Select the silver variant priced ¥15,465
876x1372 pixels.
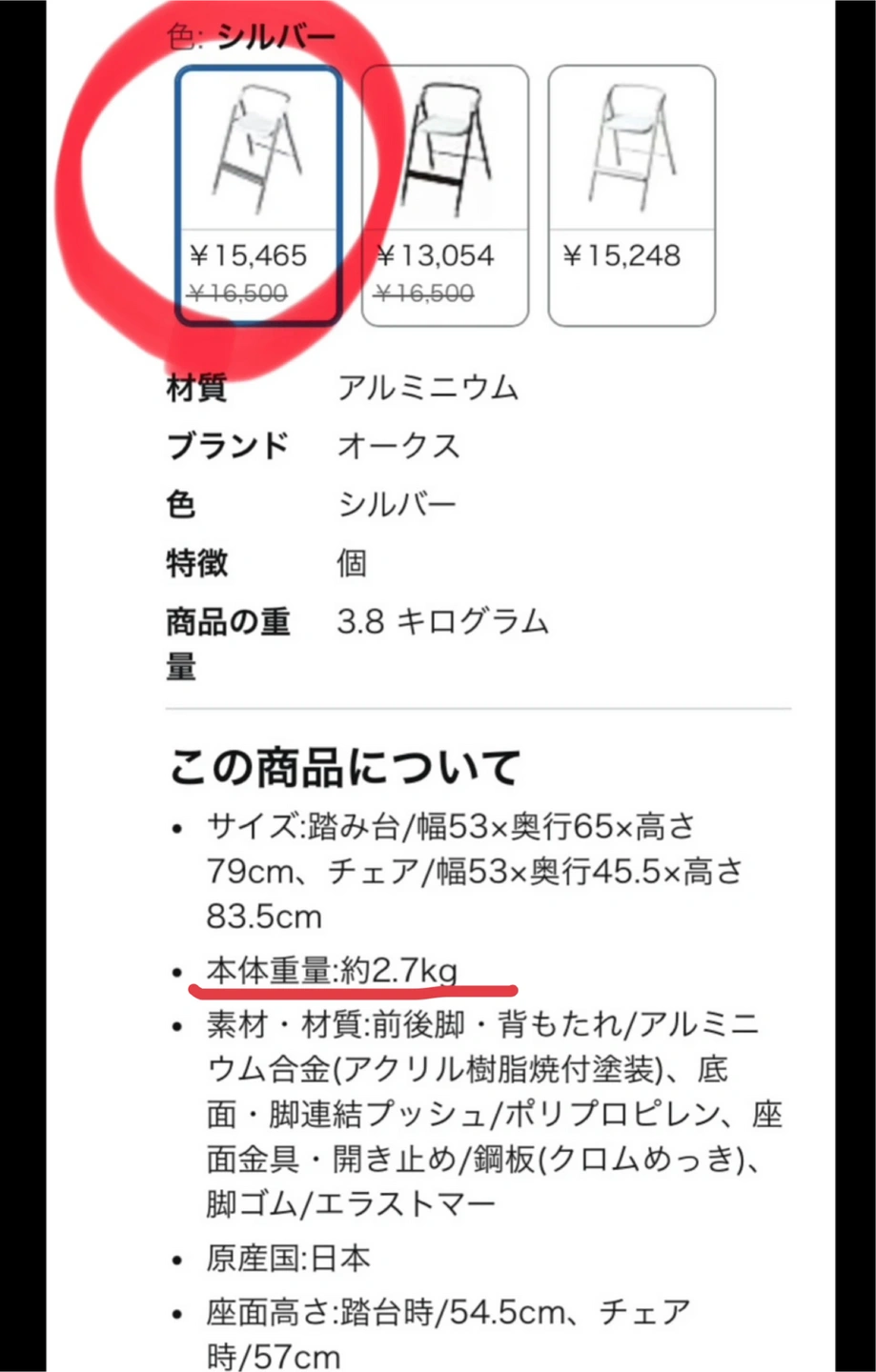pyautogui.click(x=257, y=195)
